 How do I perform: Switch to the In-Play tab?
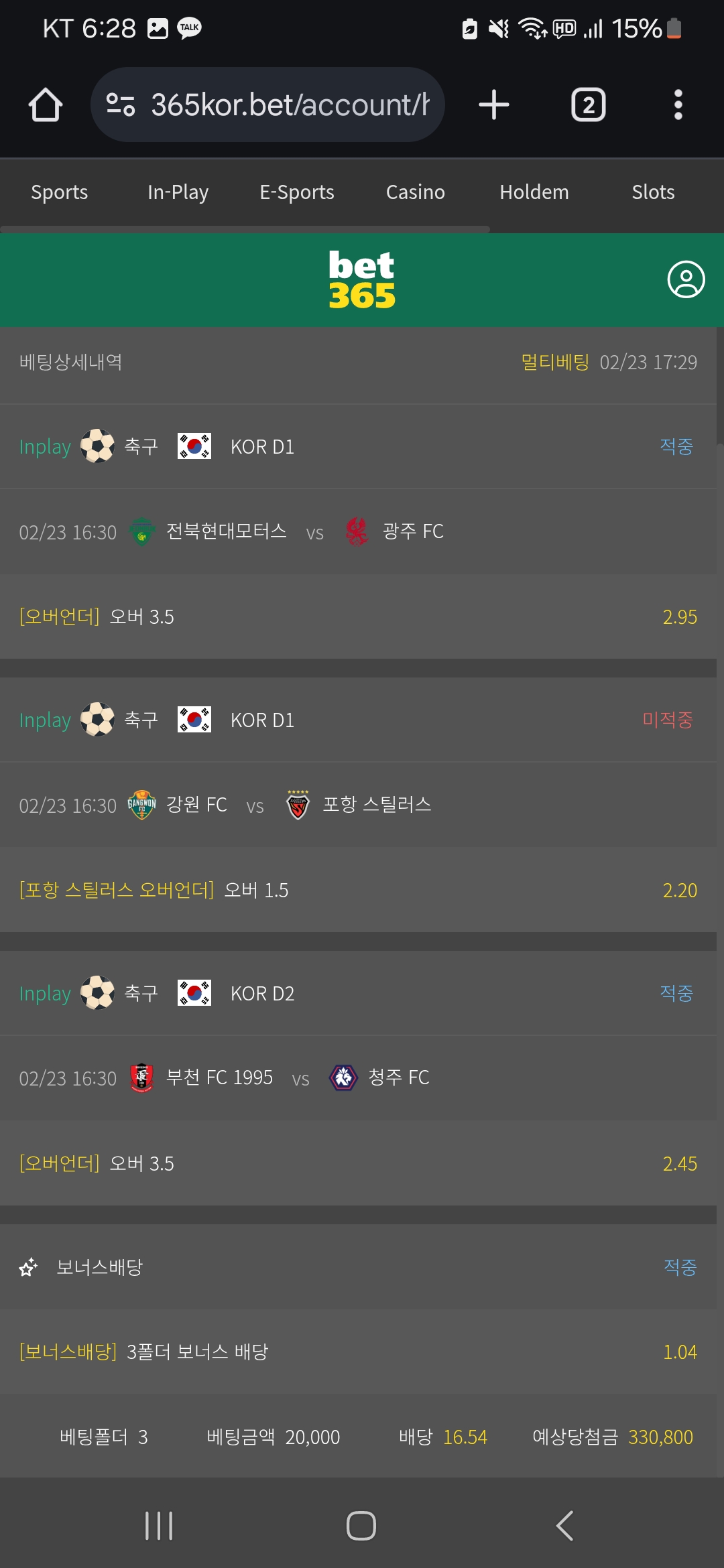[178, 192]
